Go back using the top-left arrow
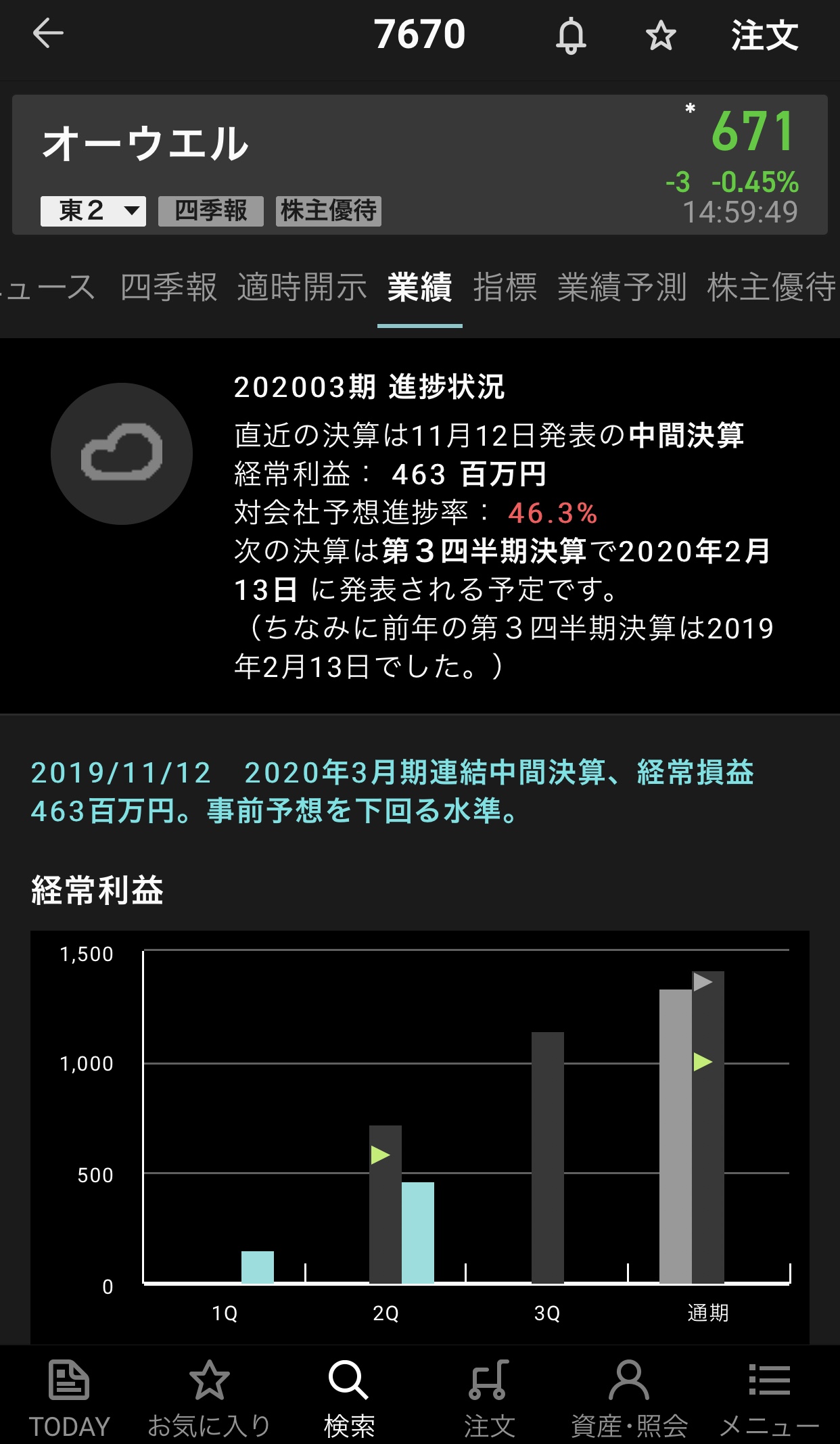Screen dimensions: 840x1444 point(48,34)
